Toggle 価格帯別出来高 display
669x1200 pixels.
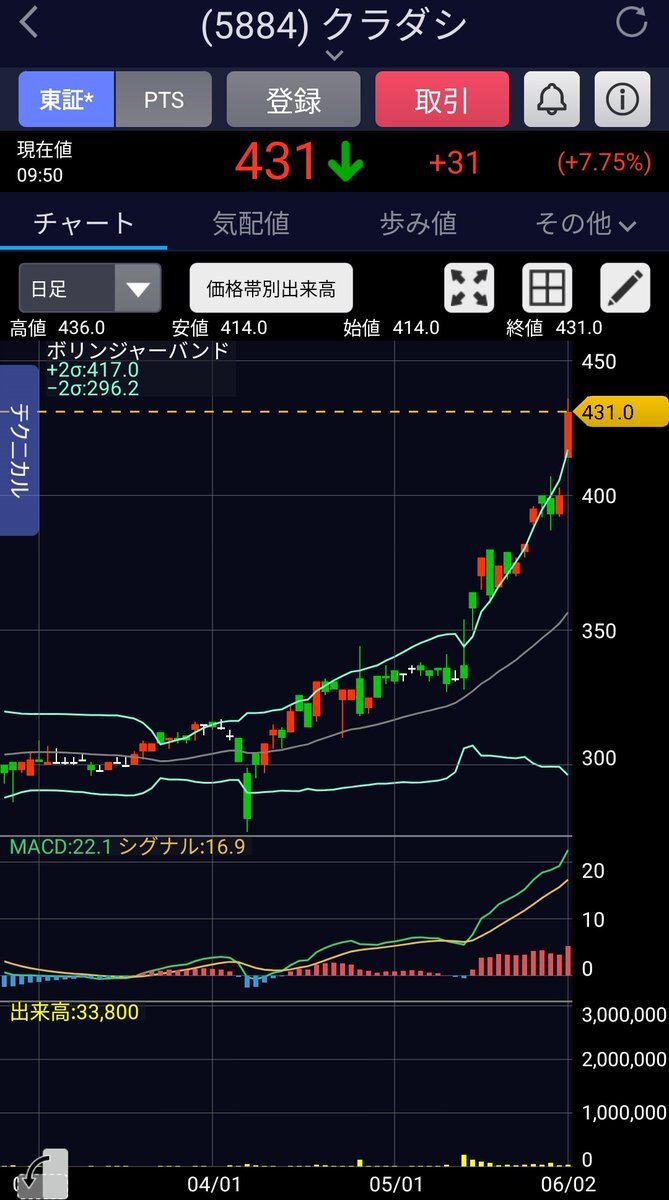(x=271, y=290)
